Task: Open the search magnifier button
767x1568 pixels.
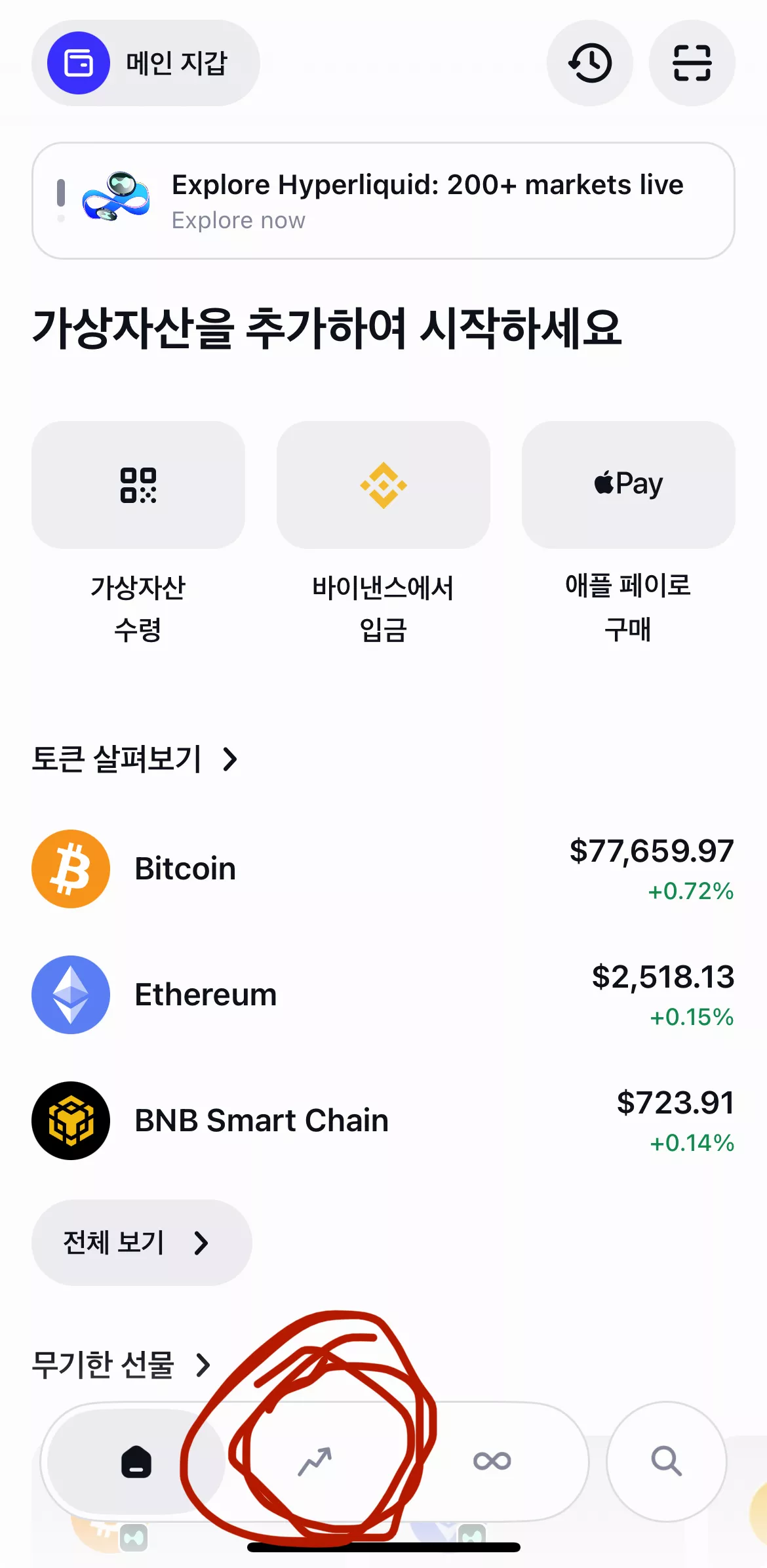Action: [667, 1462]
